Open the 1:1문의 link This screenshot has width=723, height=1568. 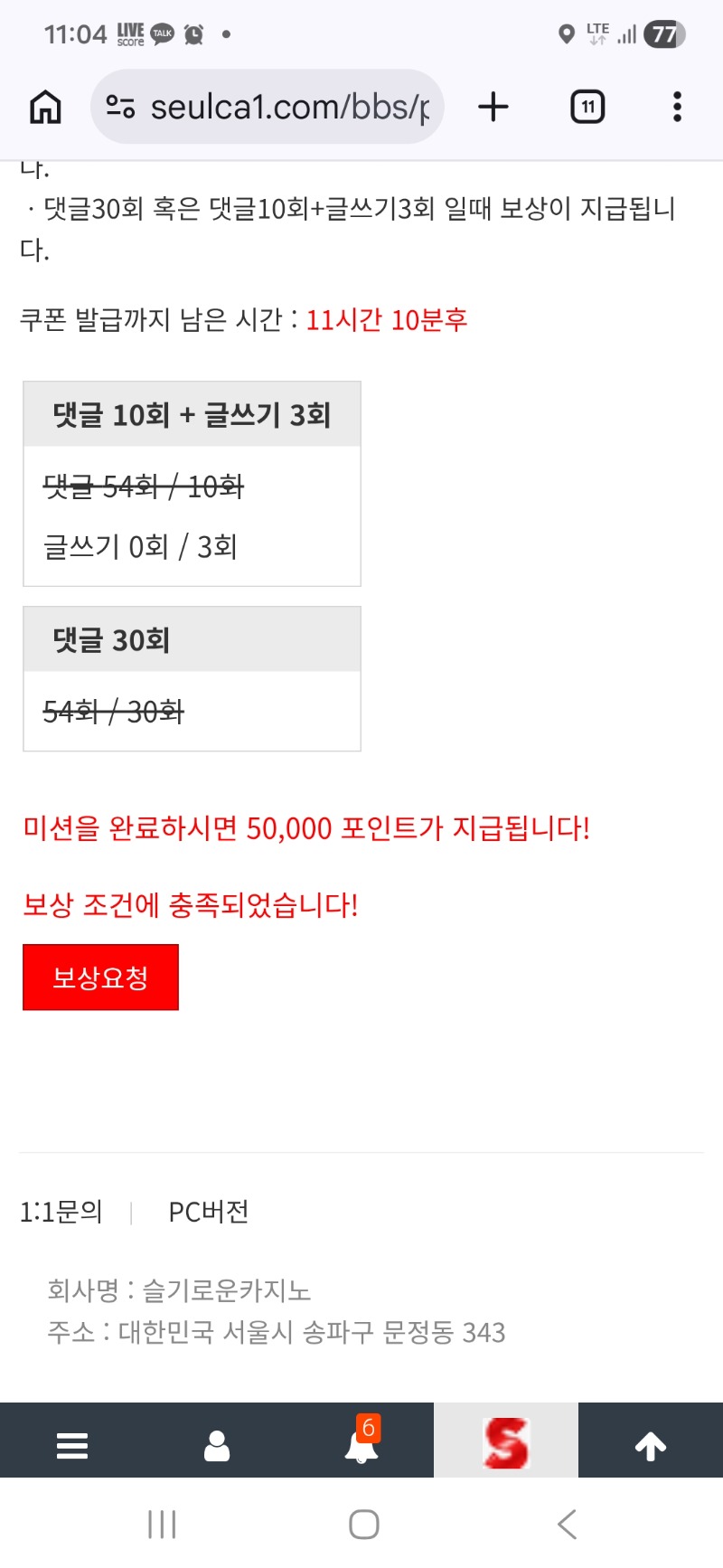coord(61,1212)
